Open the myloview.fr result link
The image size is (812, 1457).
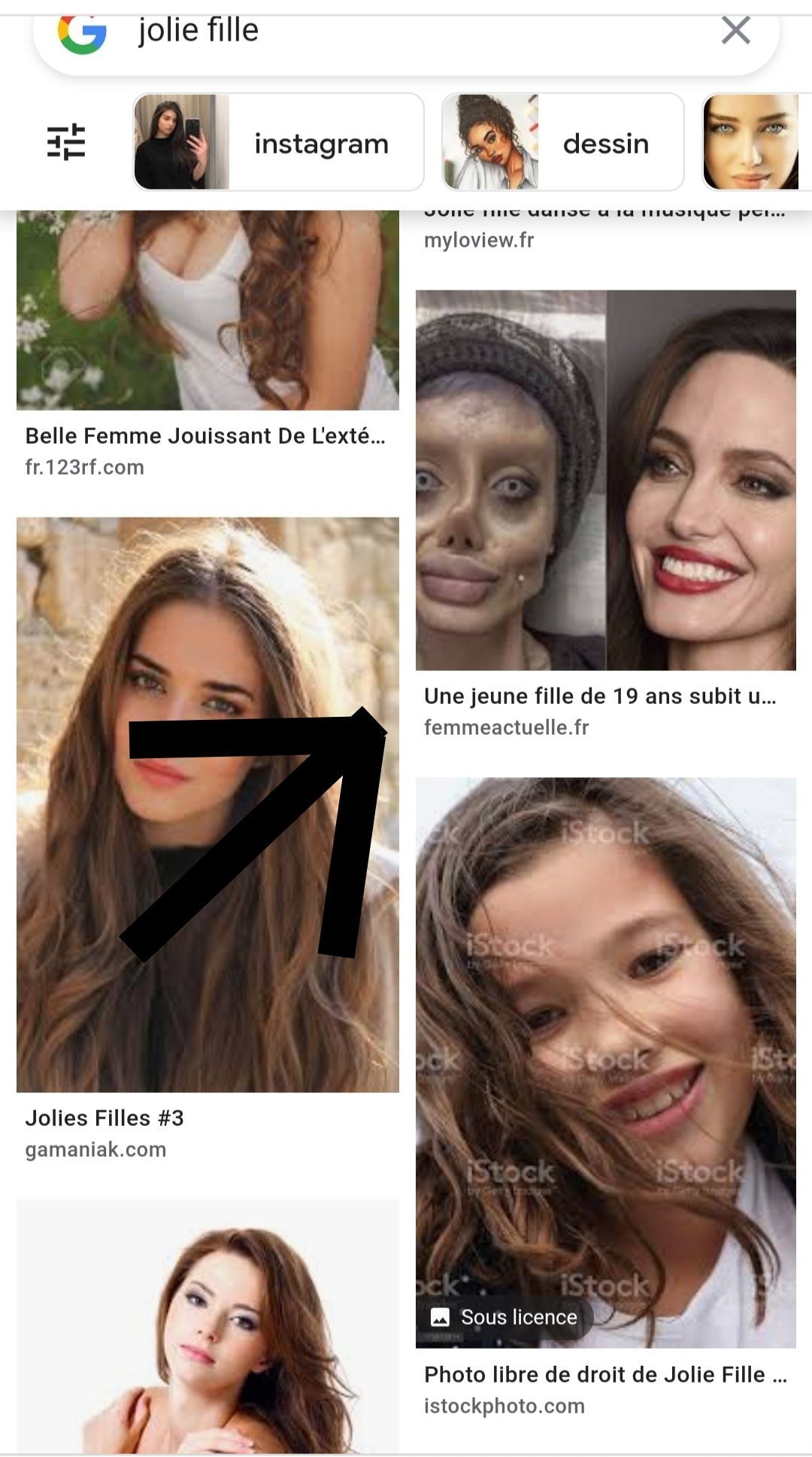coord(479,240)
